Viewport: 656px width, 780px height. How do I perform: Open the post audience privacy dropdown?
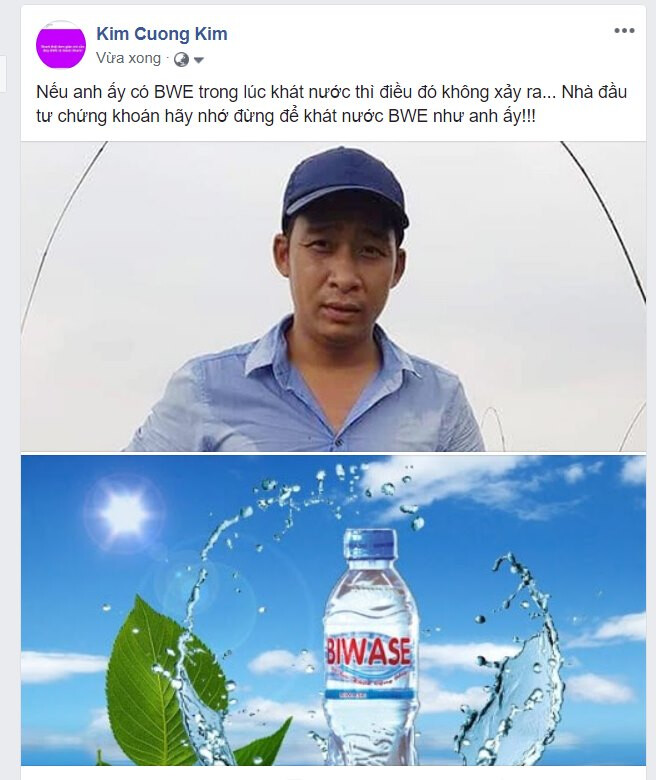click(188, 59)
